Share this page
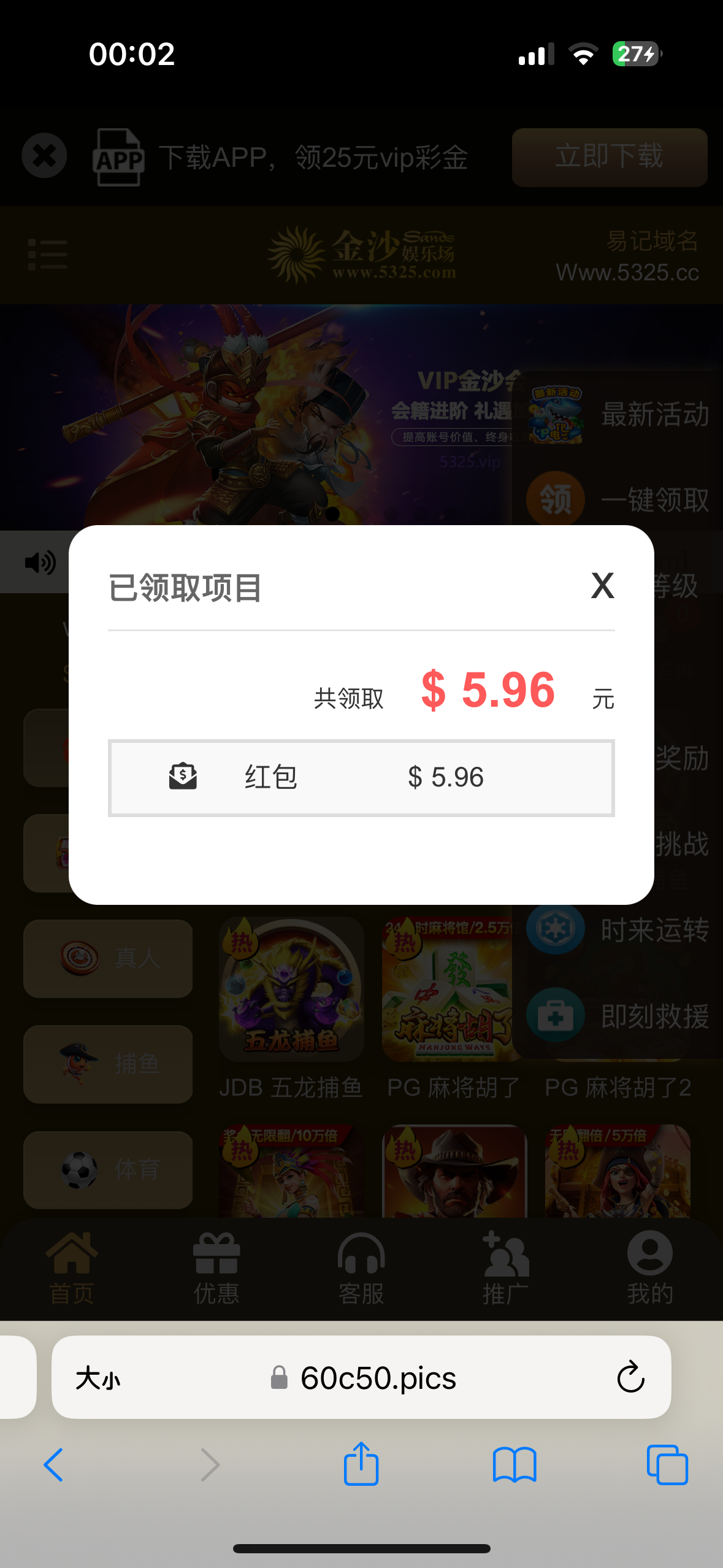The height and width of the screenshot is (1568, 723). 361,1465
